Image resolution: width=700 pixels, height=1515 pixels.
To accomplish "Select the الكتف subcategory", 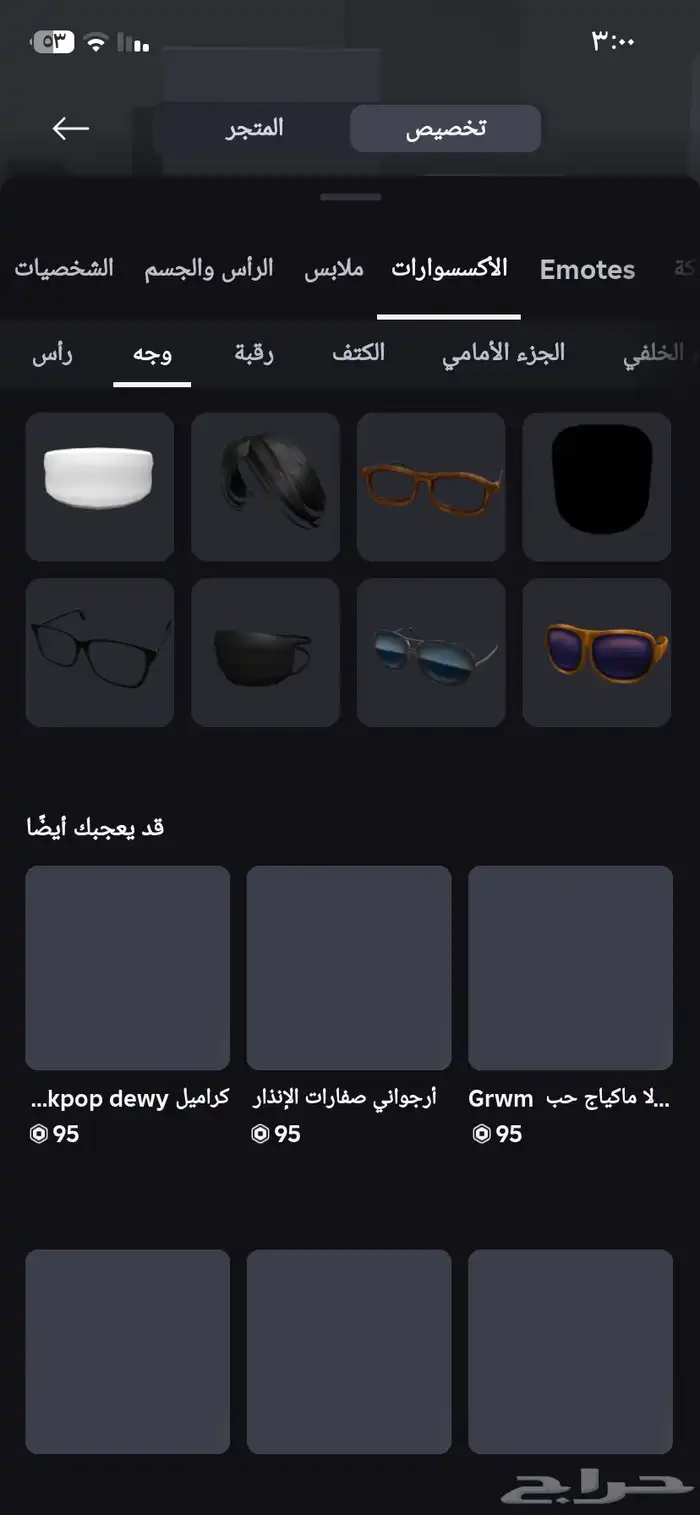I will tap(358, 353).
